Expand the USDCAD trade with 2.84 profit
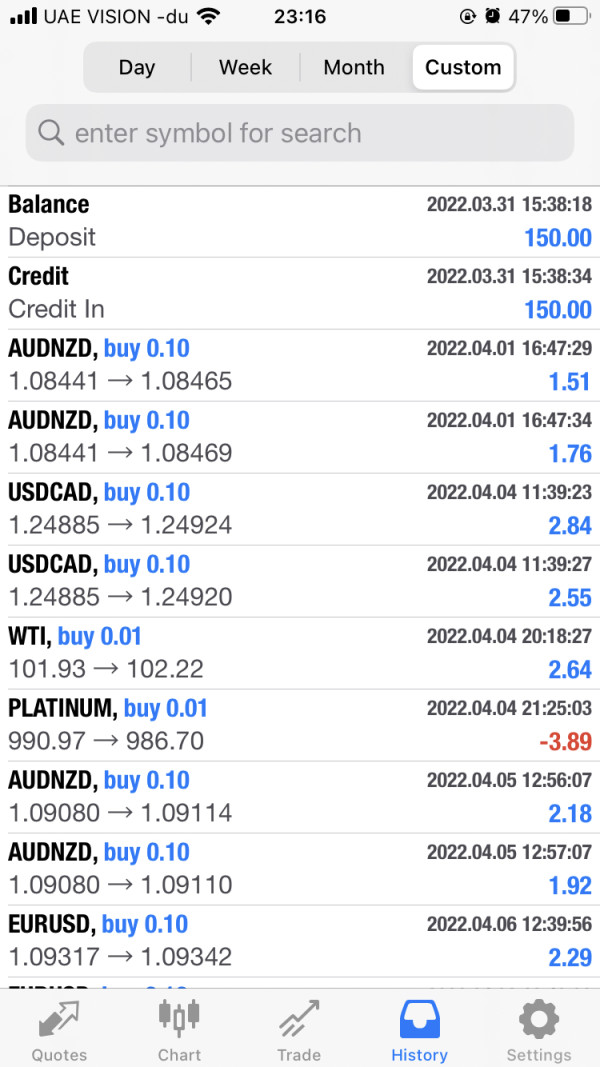Viewport: 600px width, 1067px height. pyautogui.click(x=300, y=509)
